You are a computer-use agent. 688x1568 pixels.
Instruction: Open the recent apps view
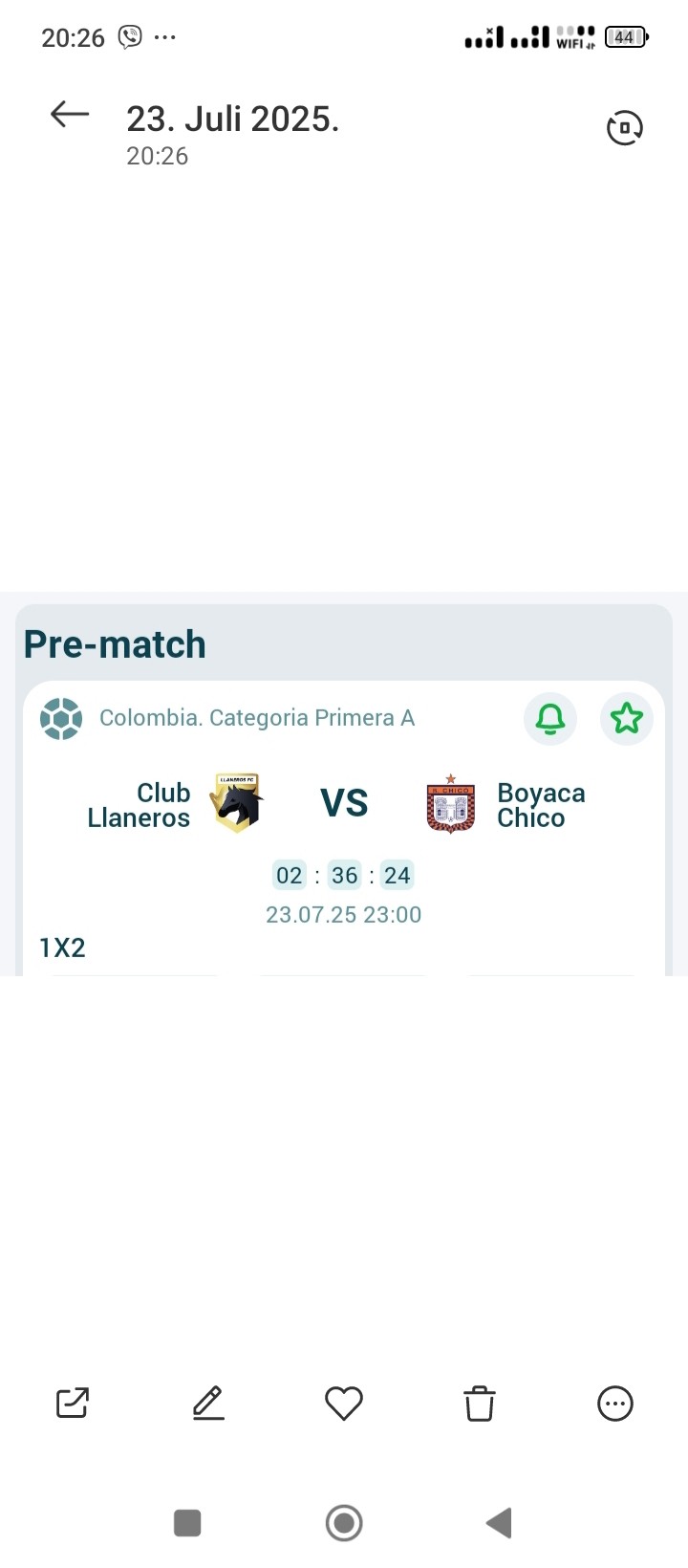pos(187,1523)
